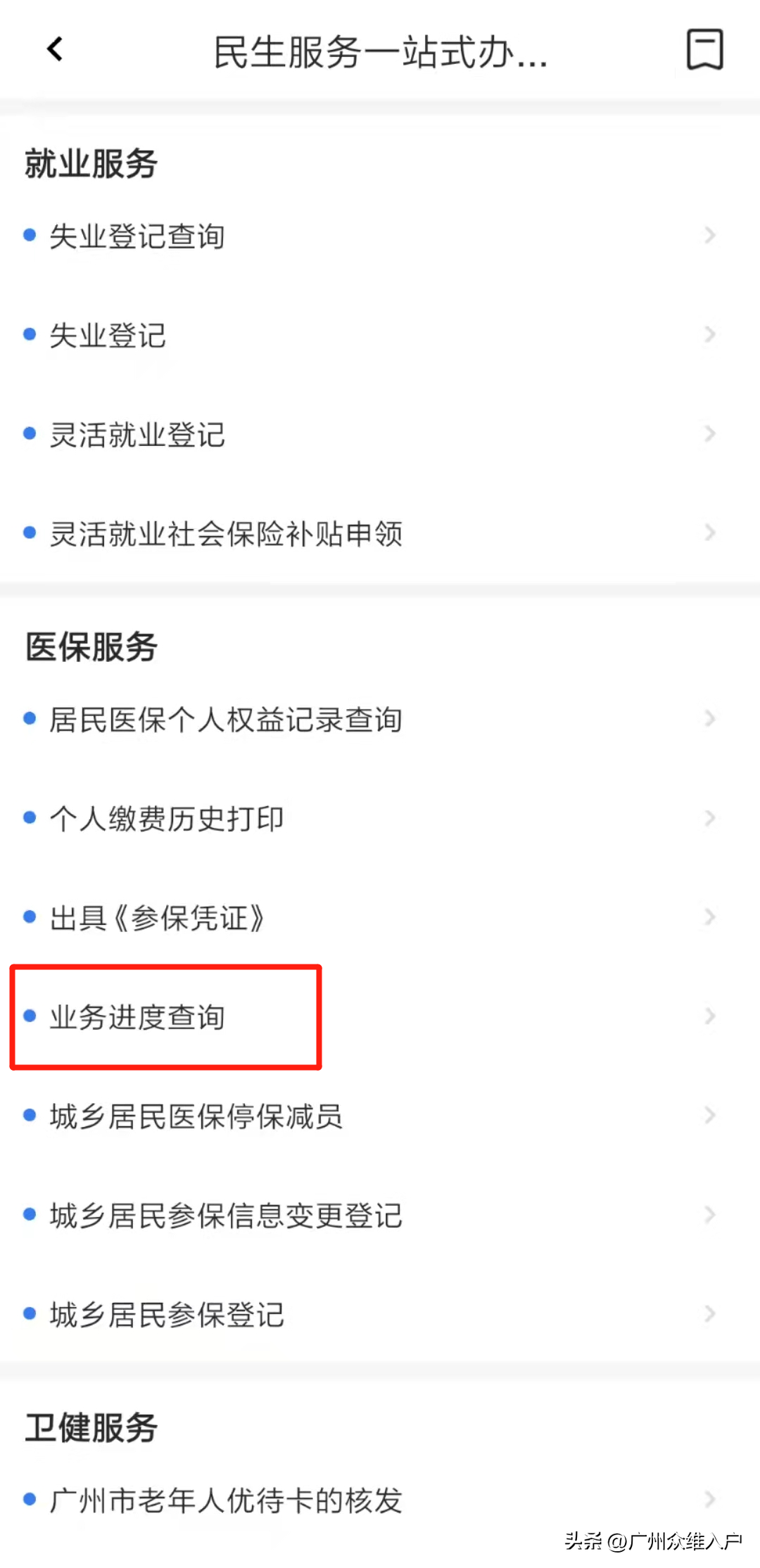Select 灵活就业登记

click(x=380, y=435)
